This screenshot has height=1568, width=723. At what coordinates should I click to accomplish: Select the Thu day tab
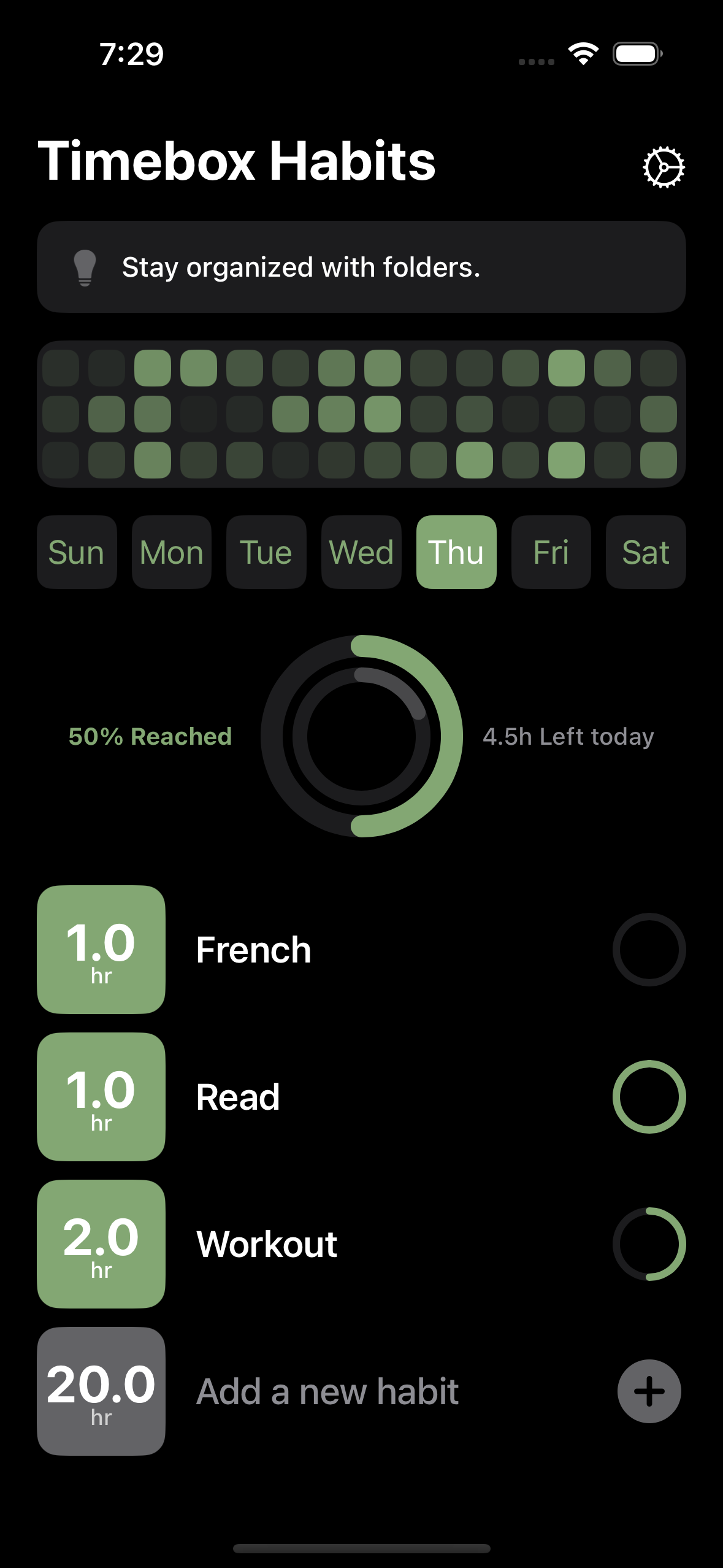pos(456,552)
